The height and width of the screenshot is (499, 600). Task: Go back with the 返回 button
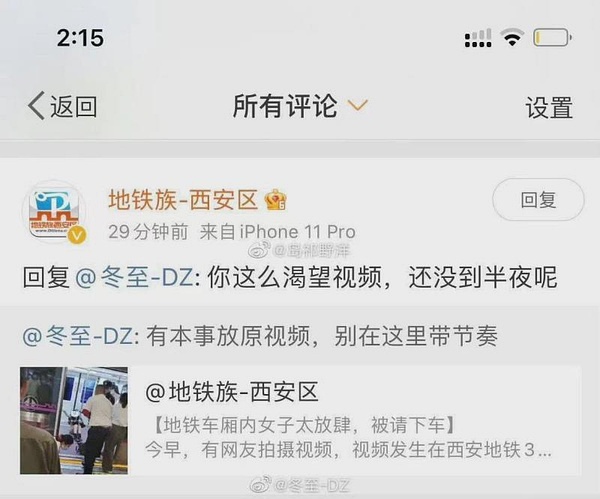(62, 106)
